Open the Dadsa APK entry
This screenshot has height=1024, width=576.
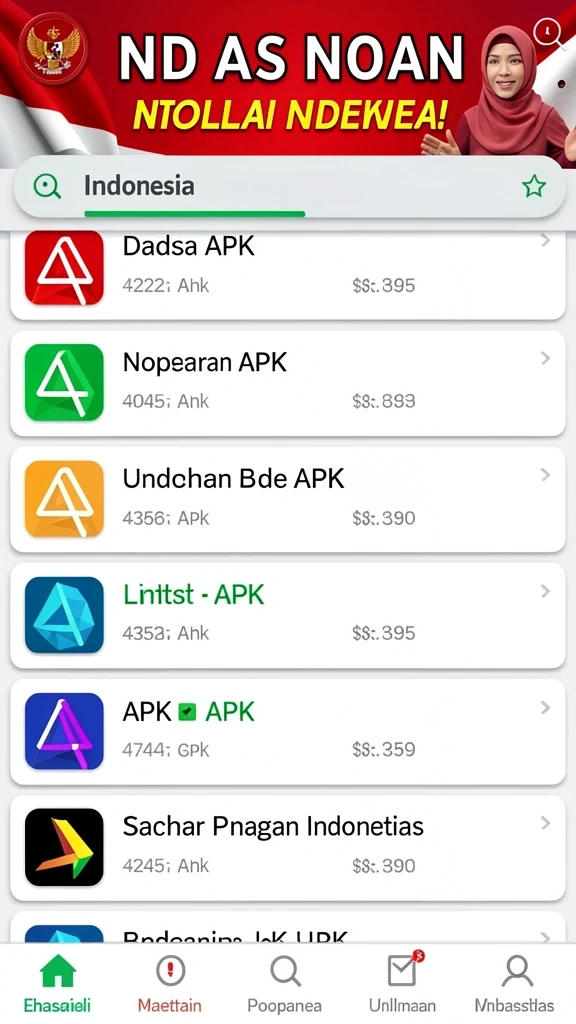[288, 274]
